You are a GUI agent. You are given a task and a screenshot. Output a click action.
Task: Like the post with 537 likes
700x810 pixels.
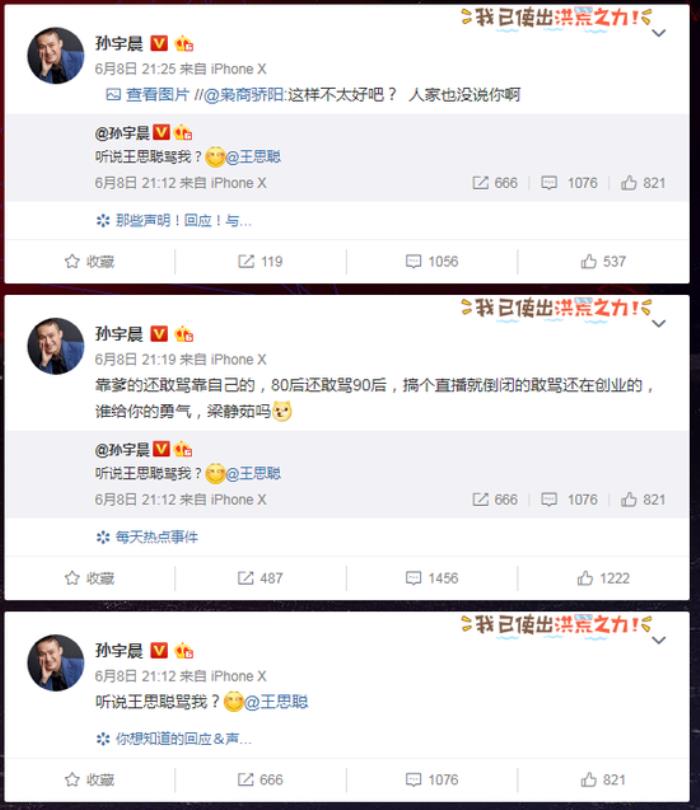pyautogui.click(x=603, y=261)
